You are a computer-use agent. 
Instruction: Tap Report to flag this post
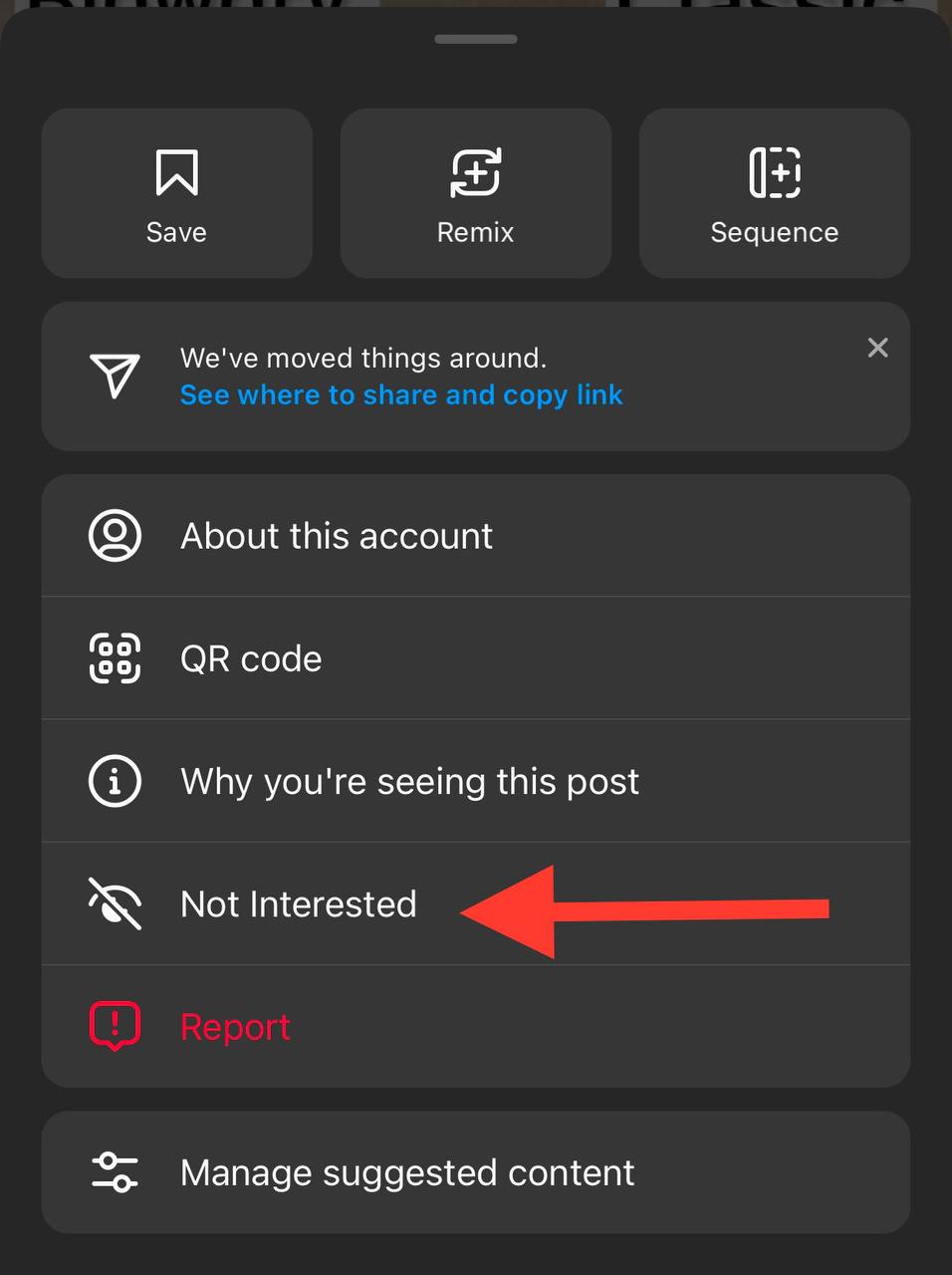[x=235, y=1026]
